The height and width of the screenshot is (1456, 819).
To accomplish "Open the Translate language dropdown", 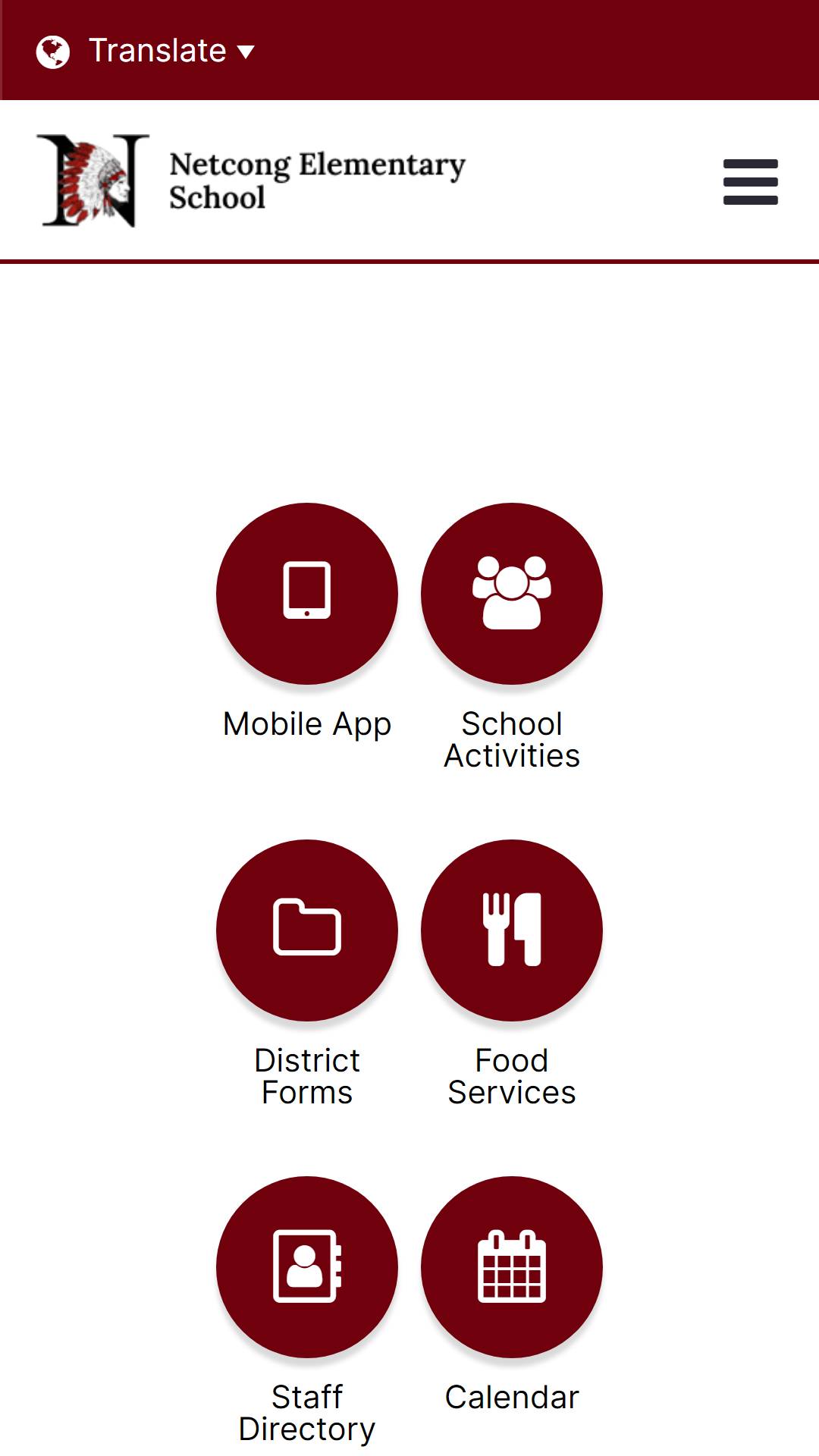I will click(x=146, y=51).
